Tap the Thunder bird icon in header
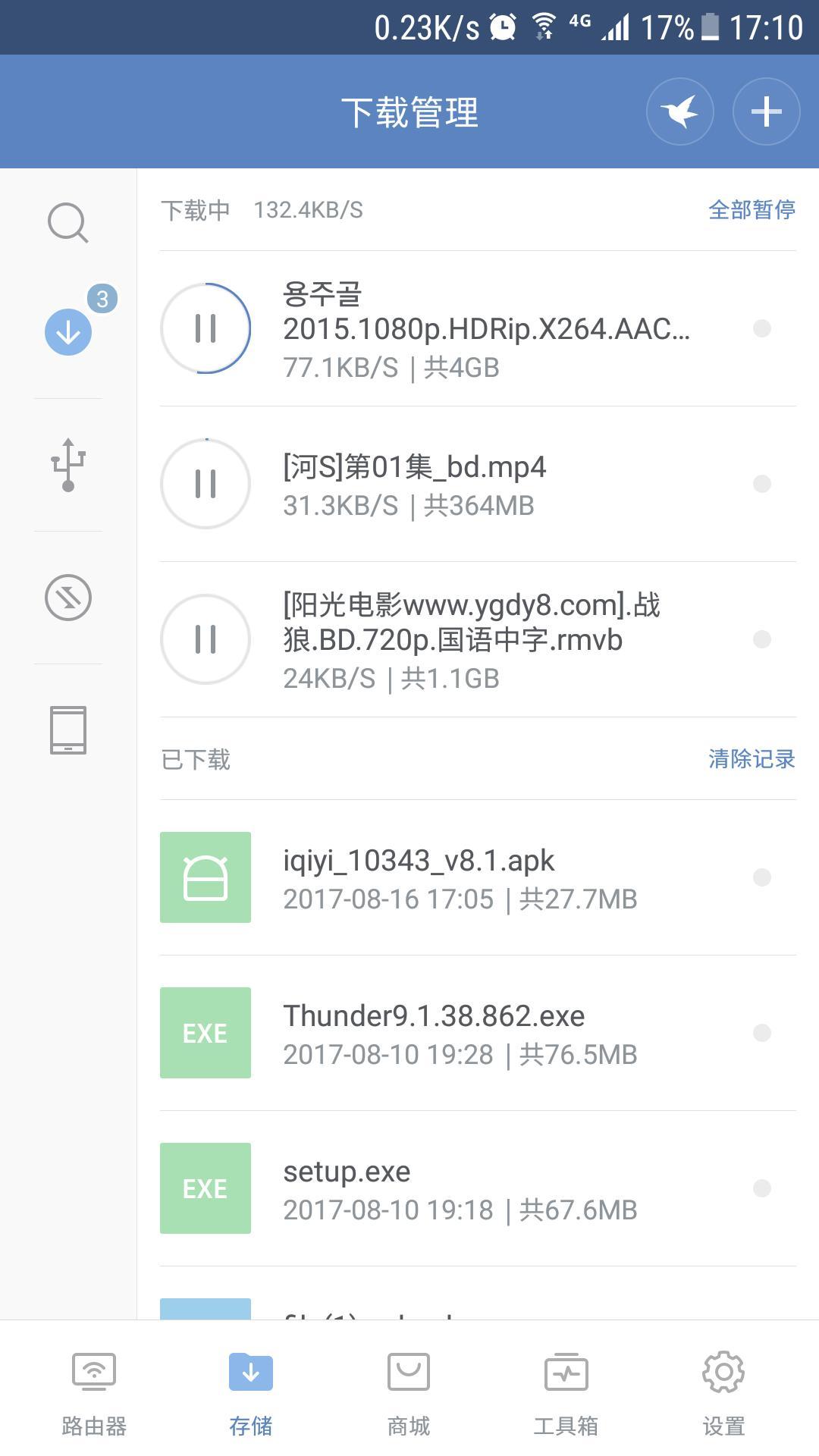Image resolution: width=819 pixels, height=1456 pixels. pos(679,112)
